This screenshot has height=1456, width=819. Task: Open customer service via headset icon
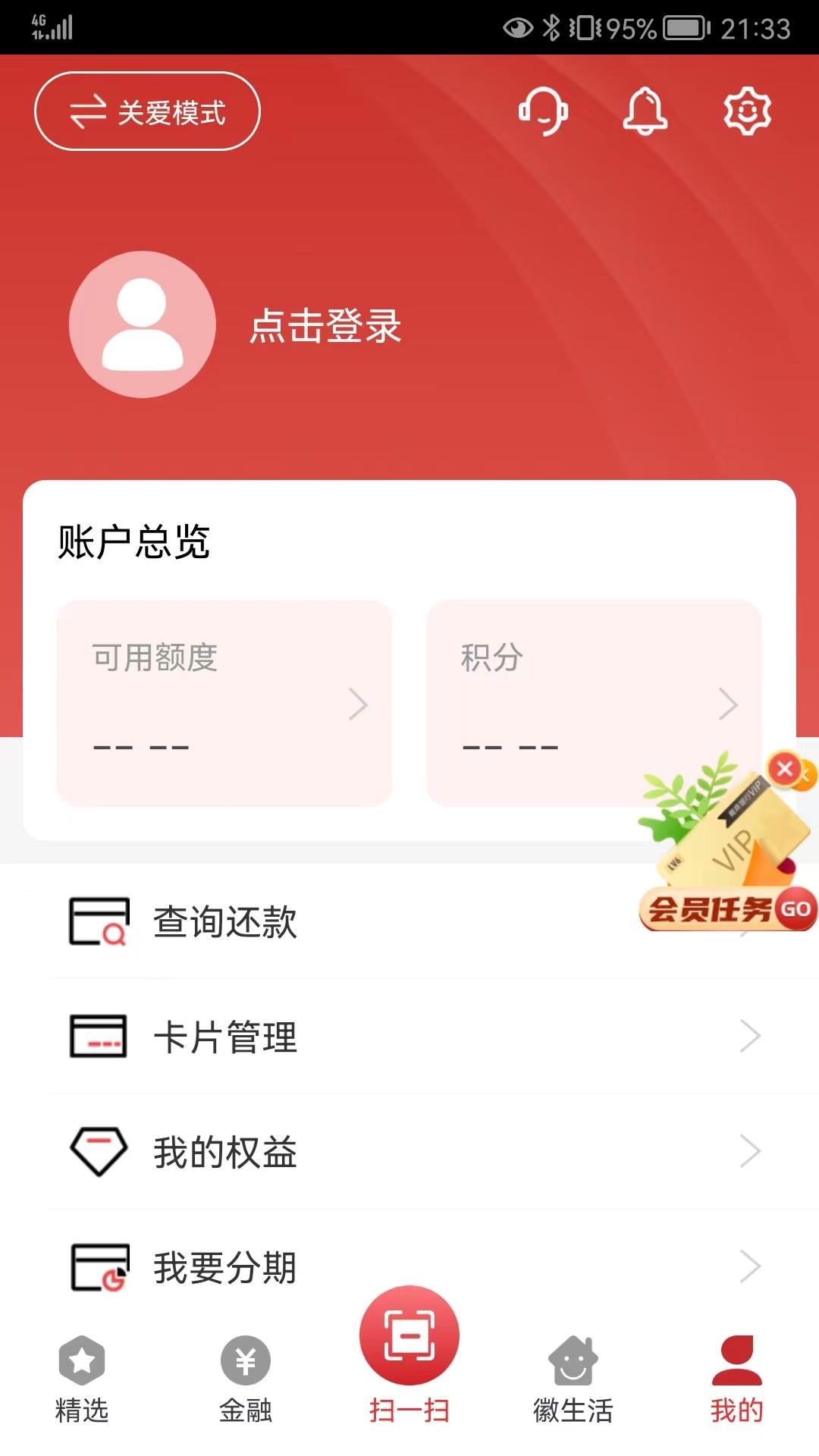pos(544,111)
